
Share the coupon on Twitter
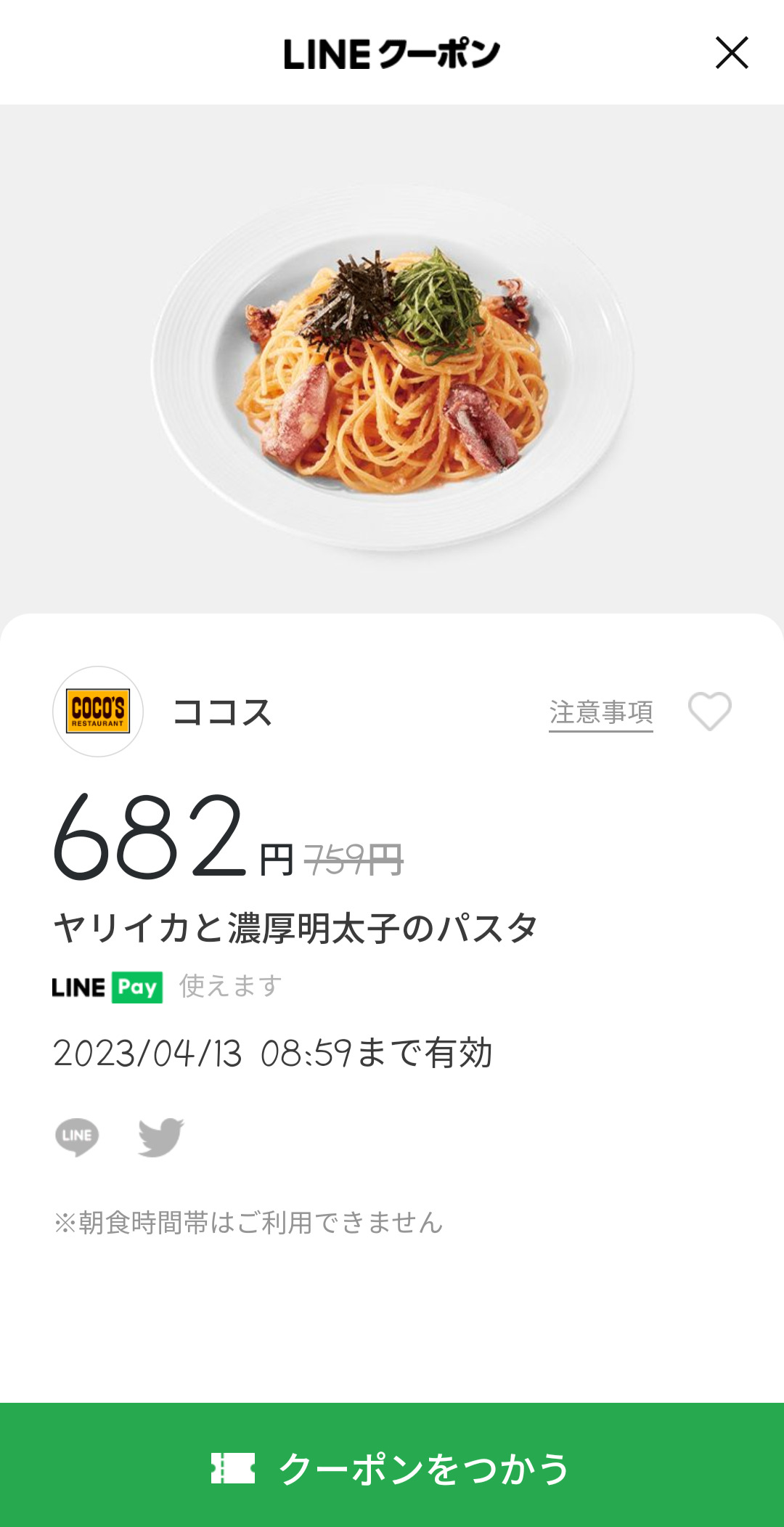[160, 1136]
